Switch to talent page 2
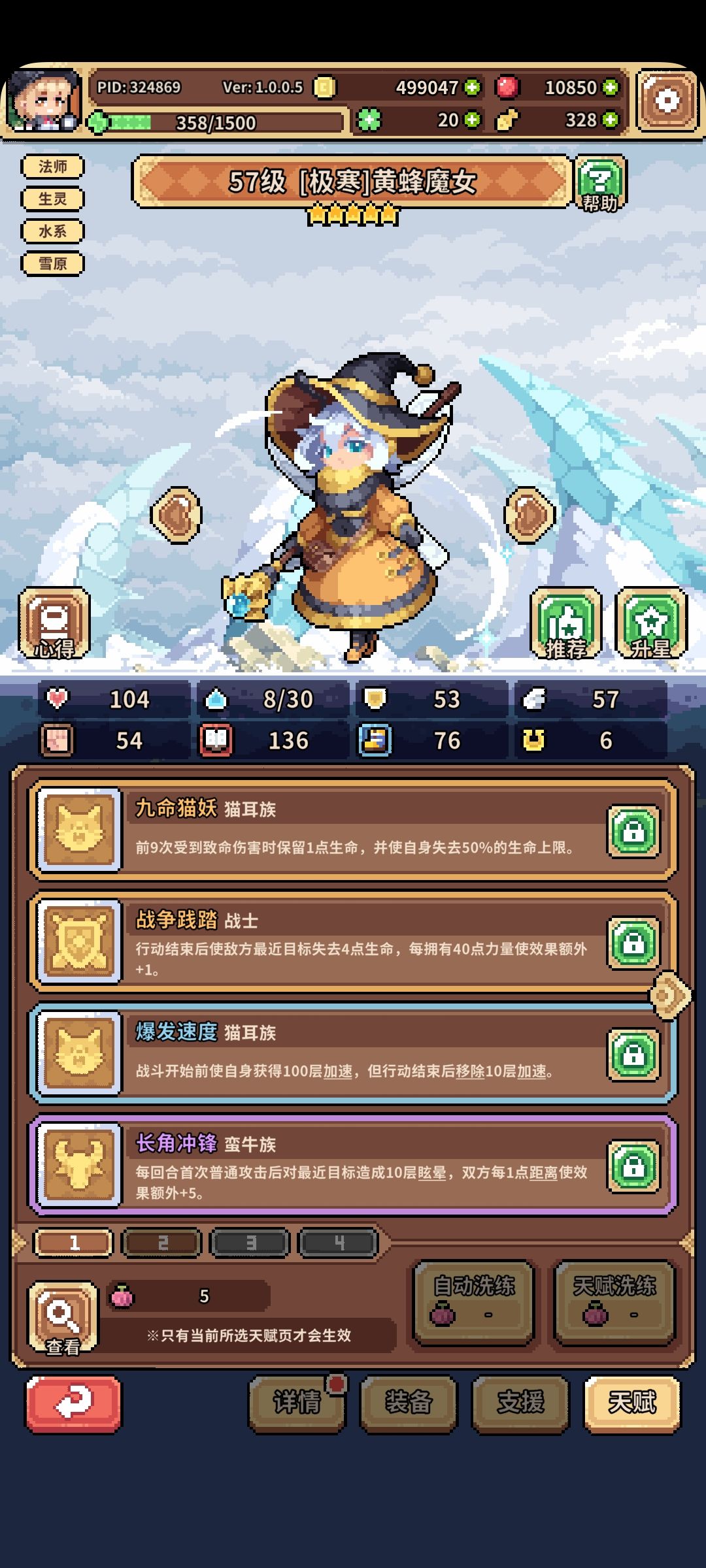This screenshot has width=706, height=1568. 161,1242
